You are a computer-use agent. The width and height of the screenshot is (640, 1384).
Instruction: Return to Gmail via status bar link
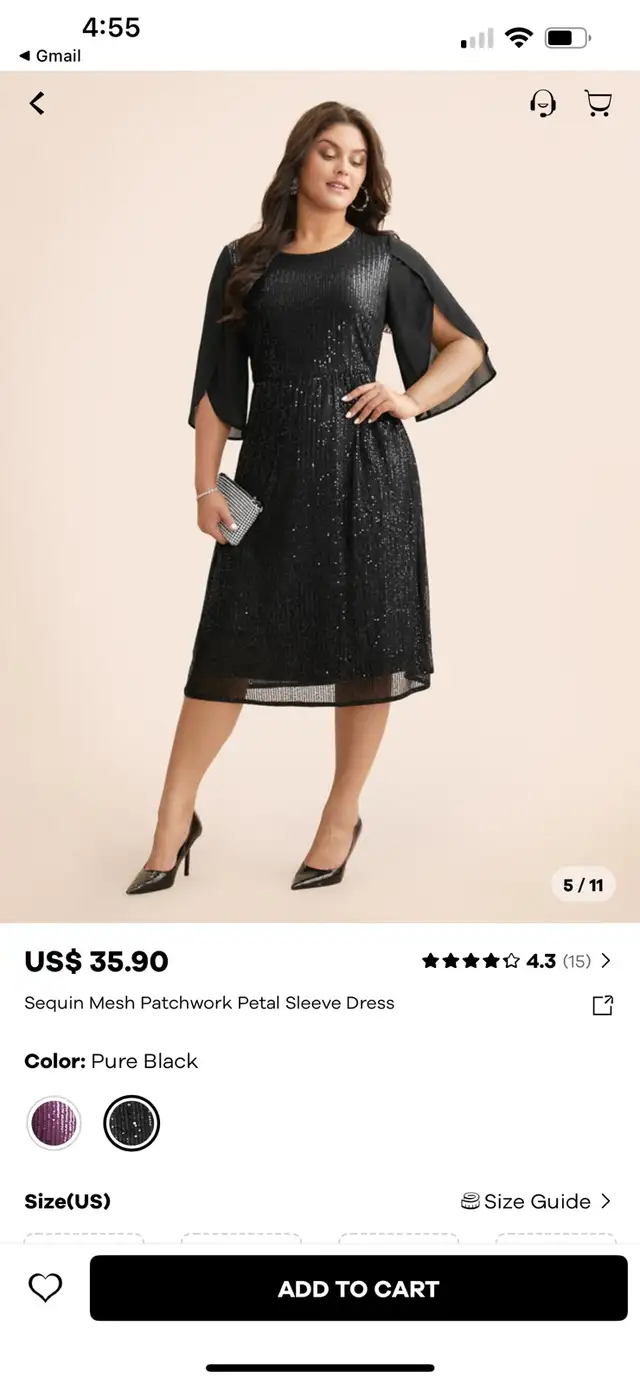(x=50, y=56)
